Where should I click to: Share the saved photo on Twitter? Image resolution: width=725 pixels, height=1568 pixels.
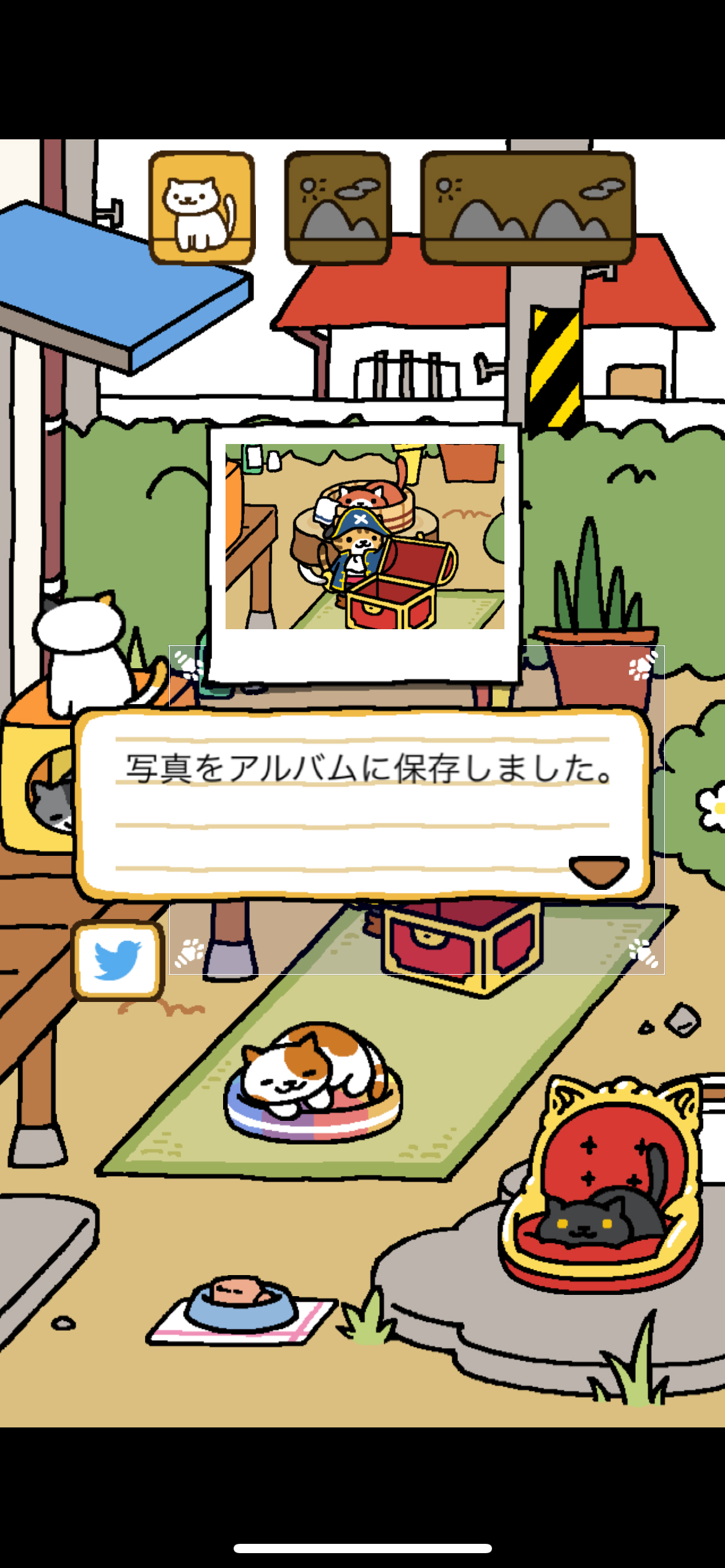(x=117, y=960)
